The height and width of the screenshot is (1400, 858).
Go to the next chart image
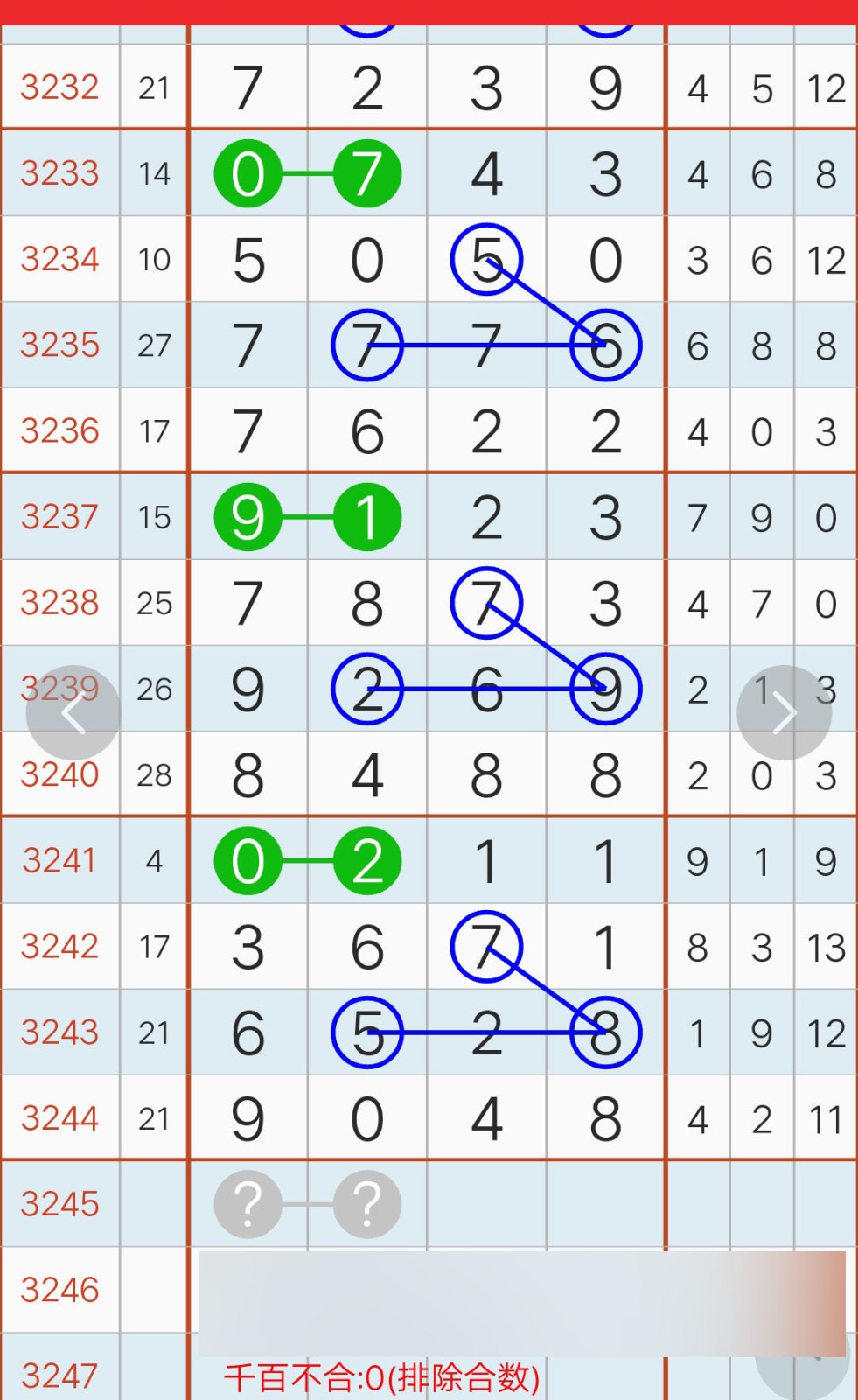[x=785, y=713]
